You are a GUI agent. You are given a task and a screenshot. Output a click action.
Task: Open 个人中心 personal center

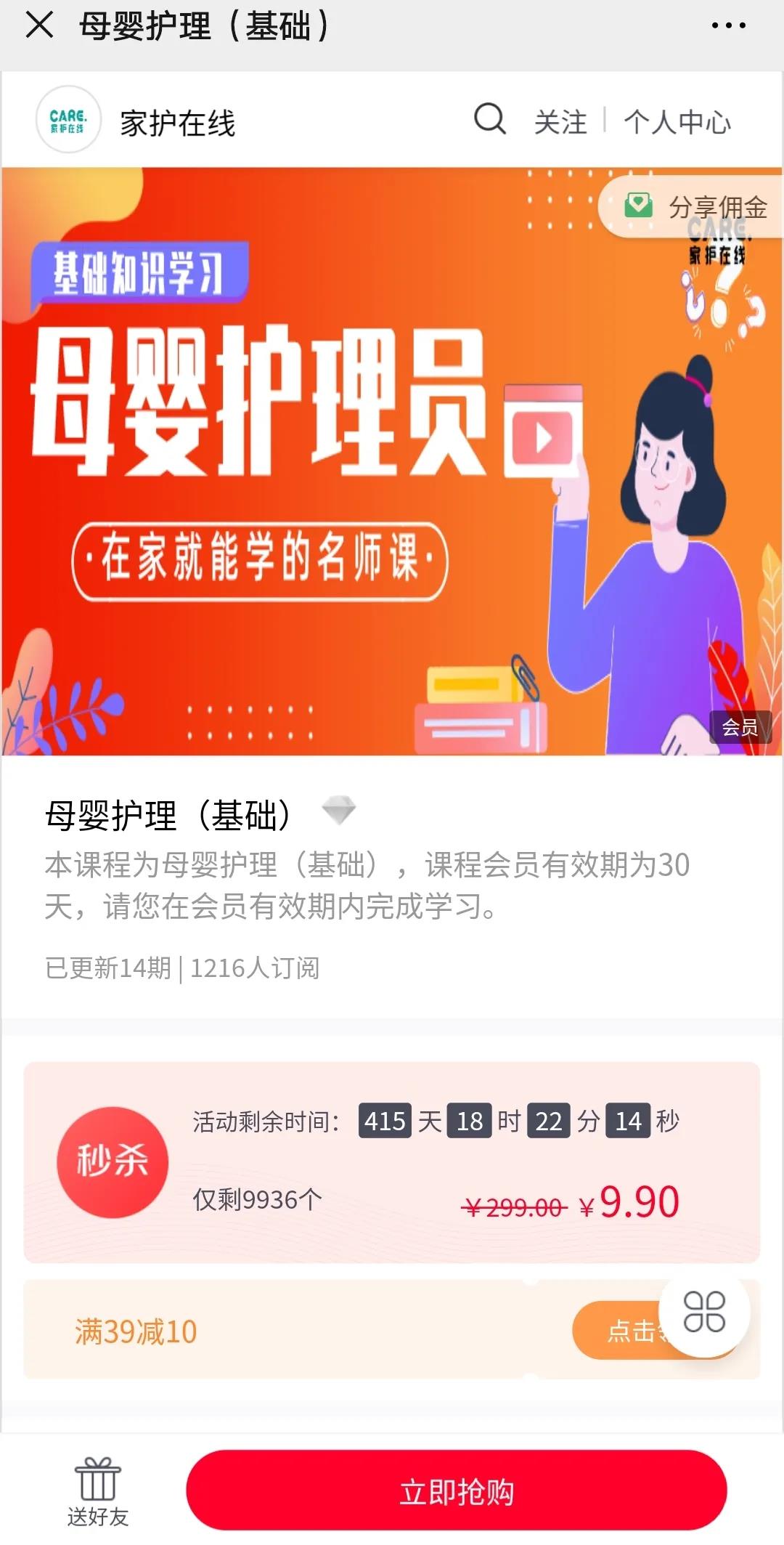(x=677, y=122)
